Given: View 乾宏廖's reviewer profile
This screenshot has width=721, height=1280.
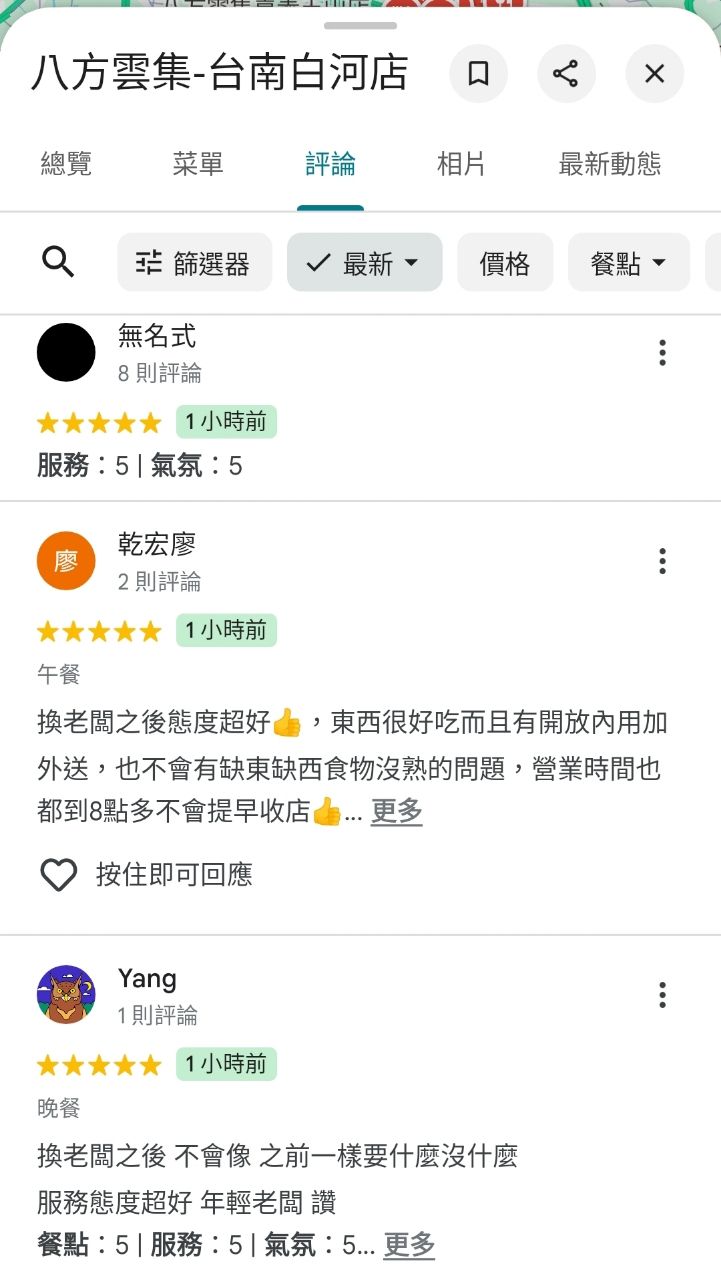Looking at the screenshot, I should [66, 561].
